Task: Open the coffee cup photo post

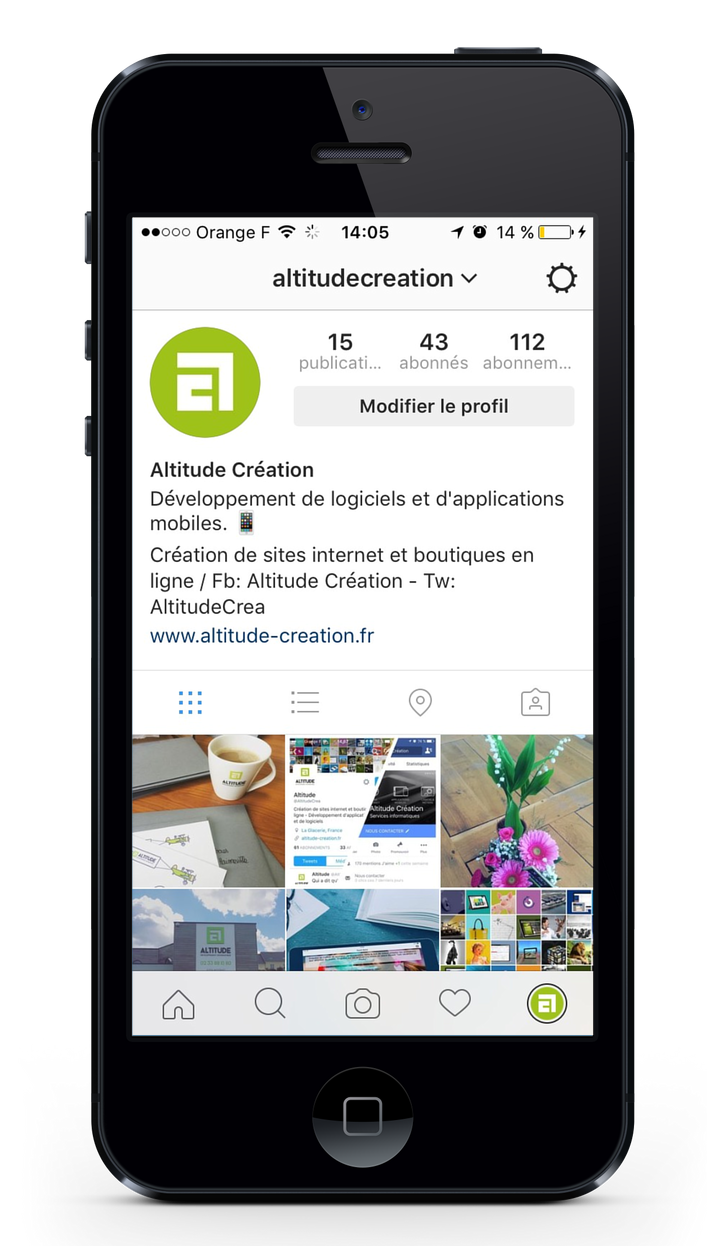Action: 209,811
